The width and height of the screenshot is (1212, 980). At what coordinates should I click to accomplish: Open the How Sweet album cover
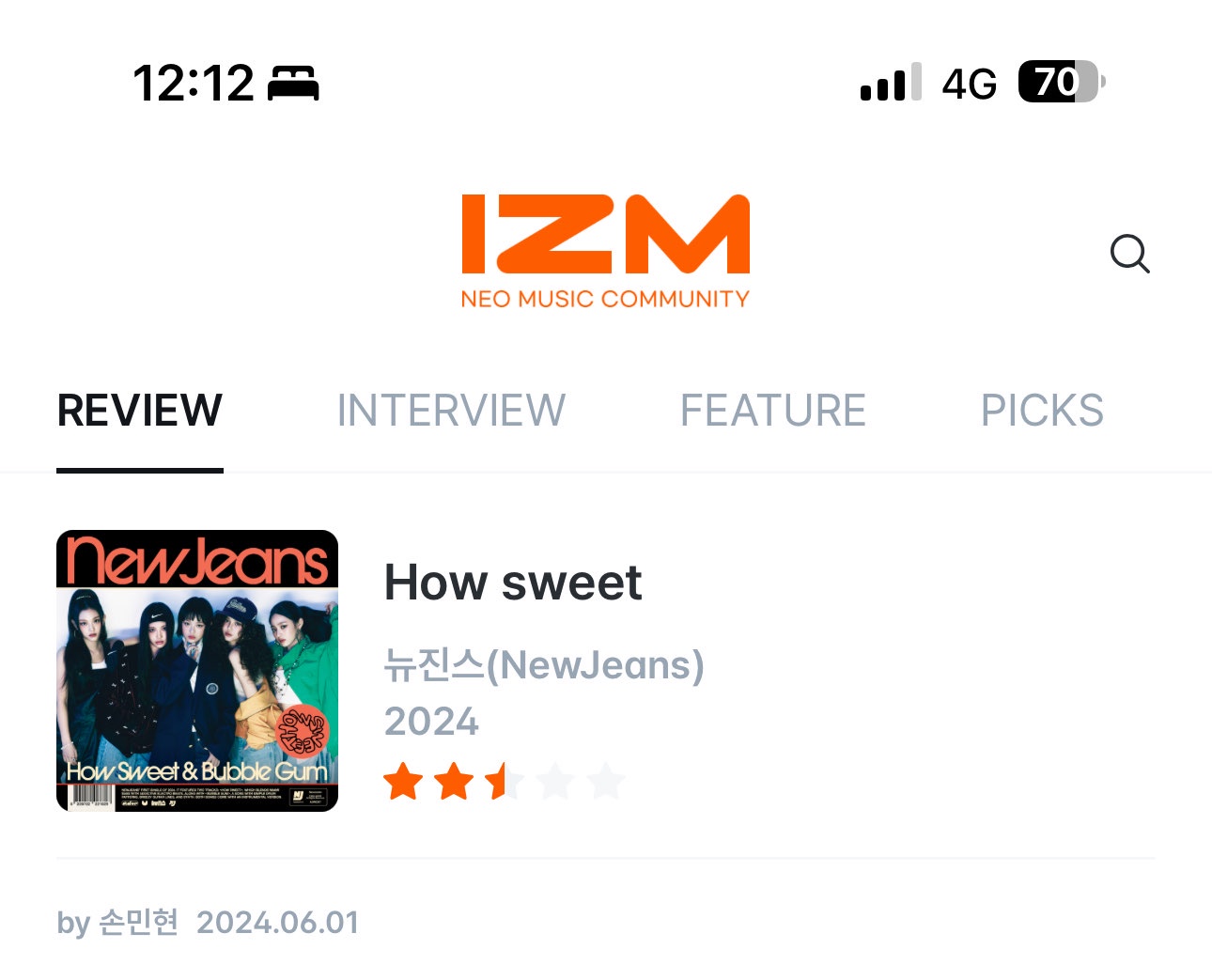[x=197, y=671]
